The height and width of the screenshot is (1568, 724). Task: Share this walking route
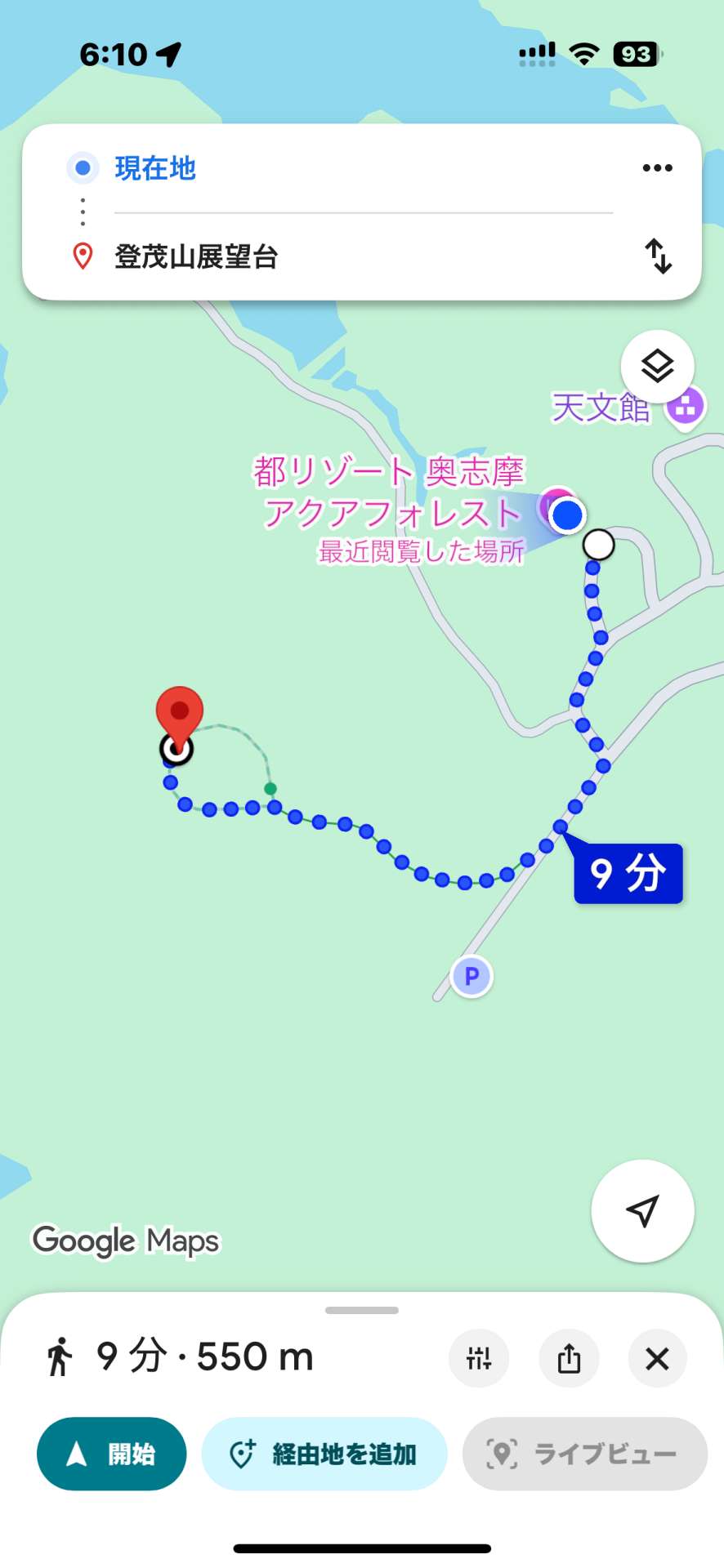569,1358
